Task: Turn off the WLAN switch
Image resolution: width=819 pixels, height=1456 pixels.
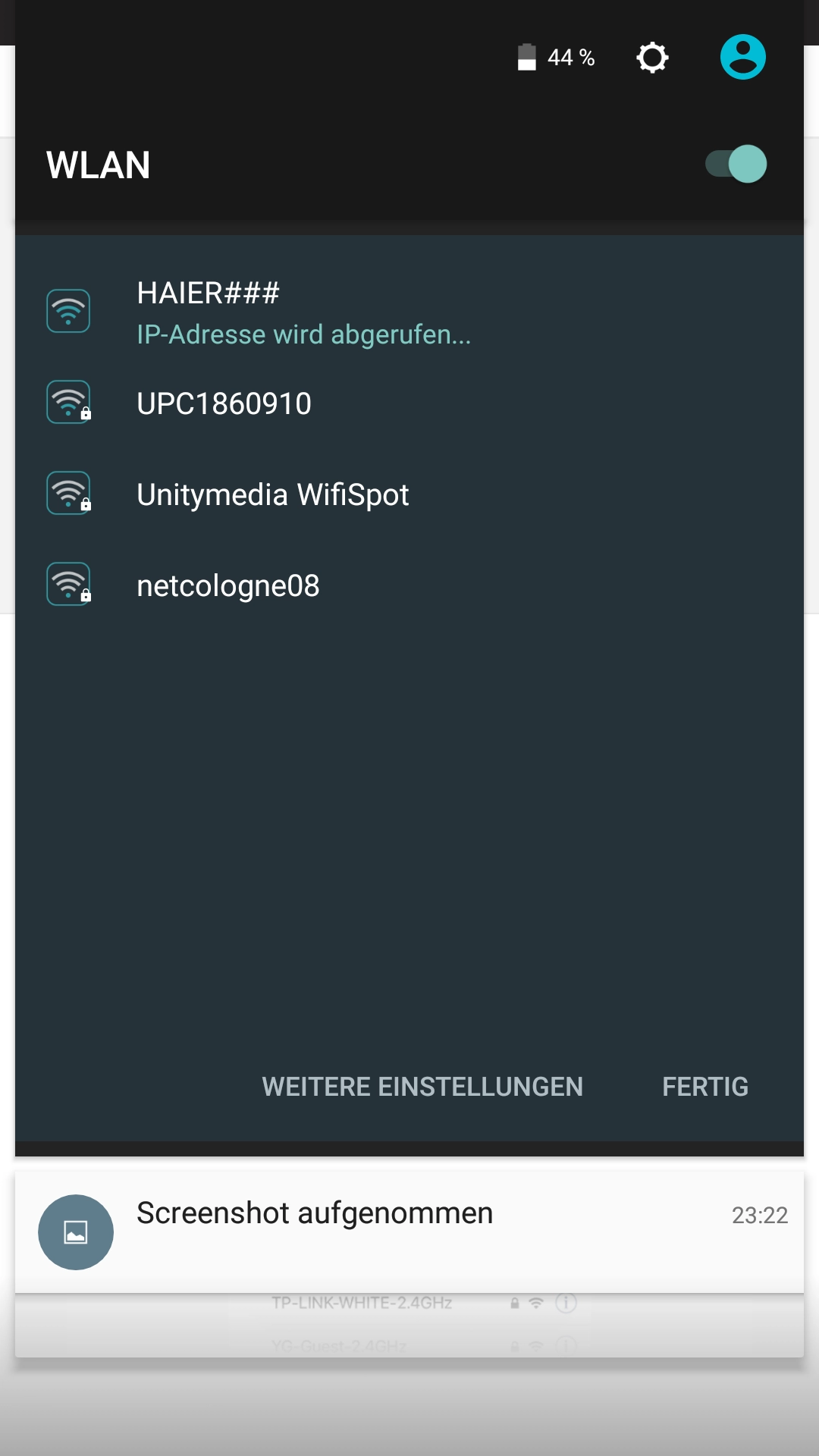Action: [736, 164]
